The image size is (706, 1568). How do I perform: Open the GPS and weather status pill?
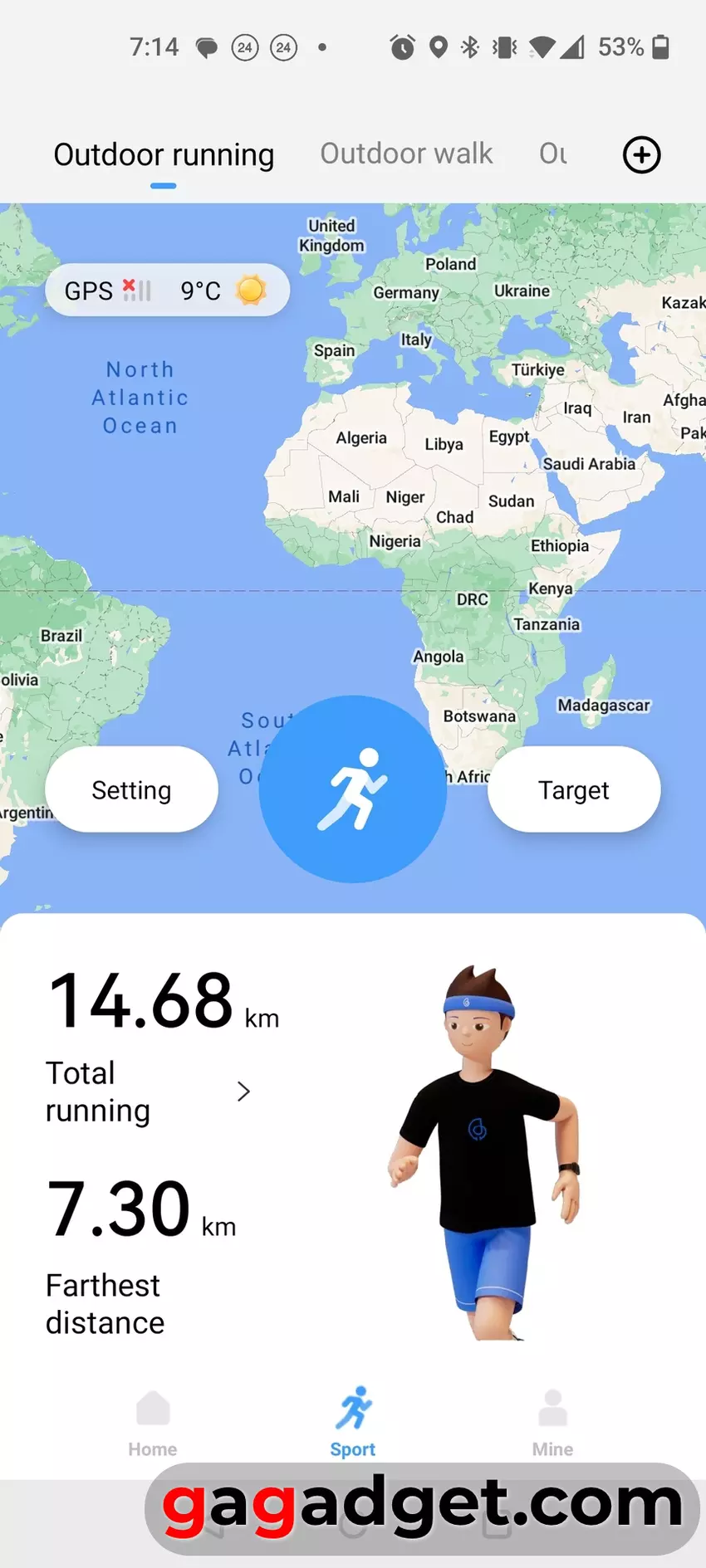tap(167, 291)
